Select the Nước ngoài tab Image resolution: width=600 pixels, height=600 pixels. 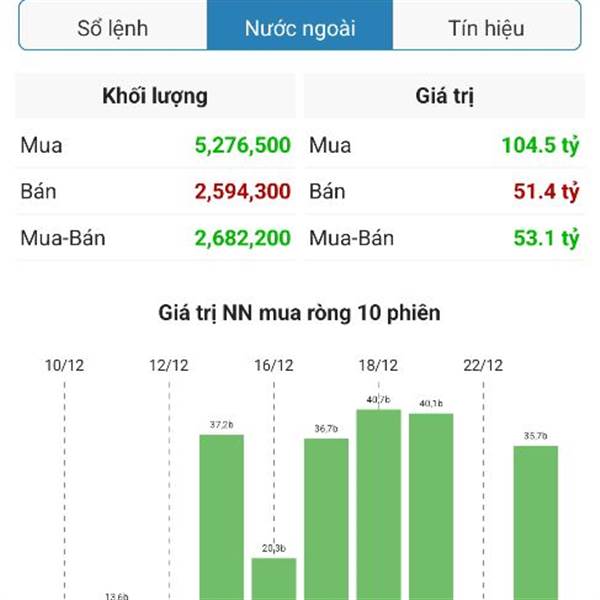[300, 27]
